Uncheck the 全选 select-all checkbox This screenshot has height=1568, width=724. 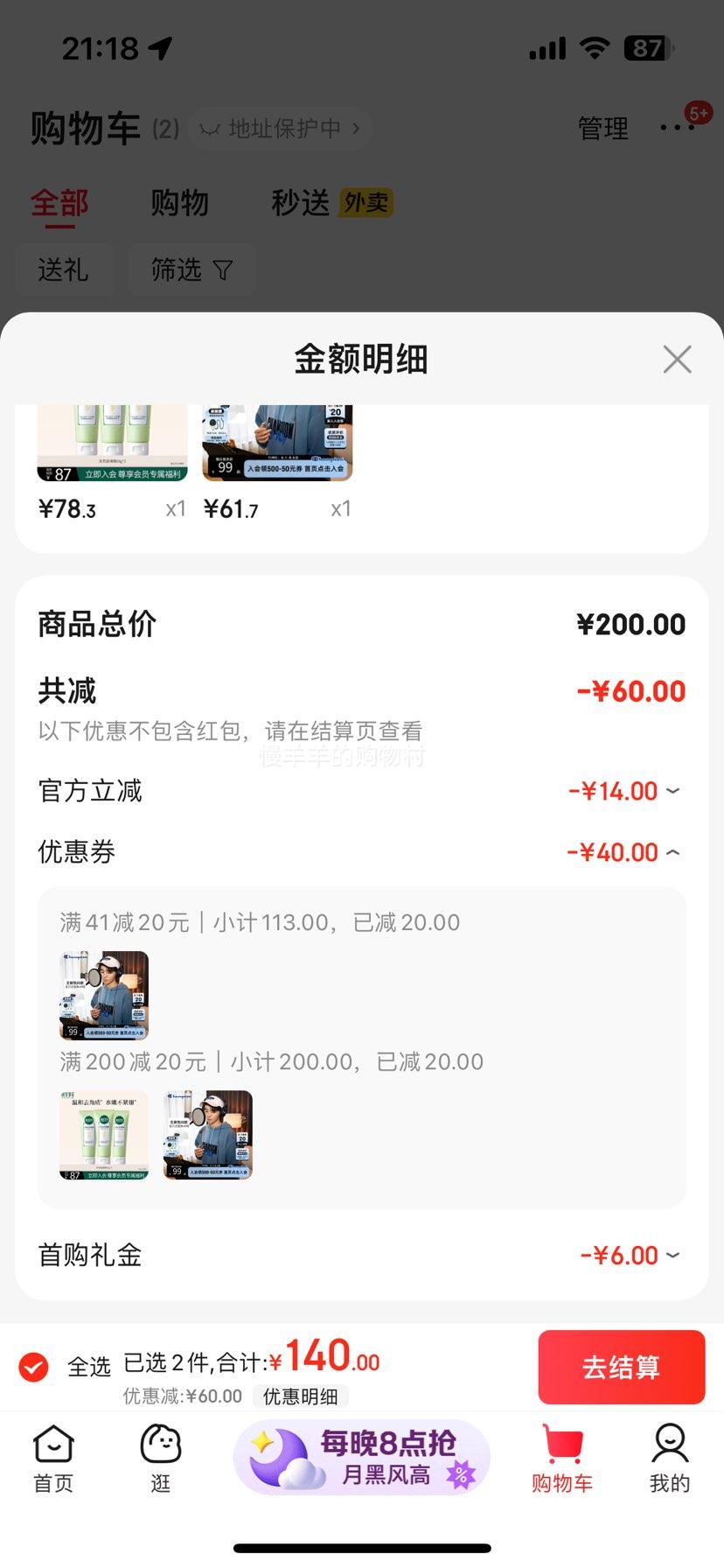pyautogui.click(x=34, y=1366)
